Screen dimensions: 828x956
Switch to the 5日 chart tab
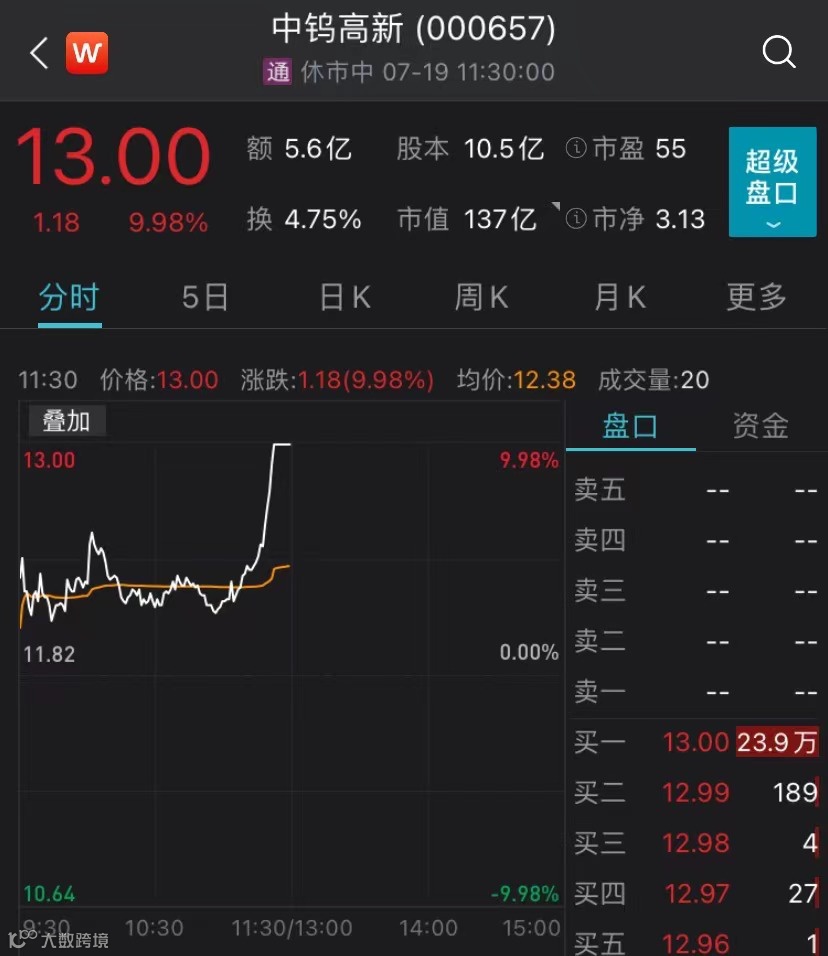(205, 297)
